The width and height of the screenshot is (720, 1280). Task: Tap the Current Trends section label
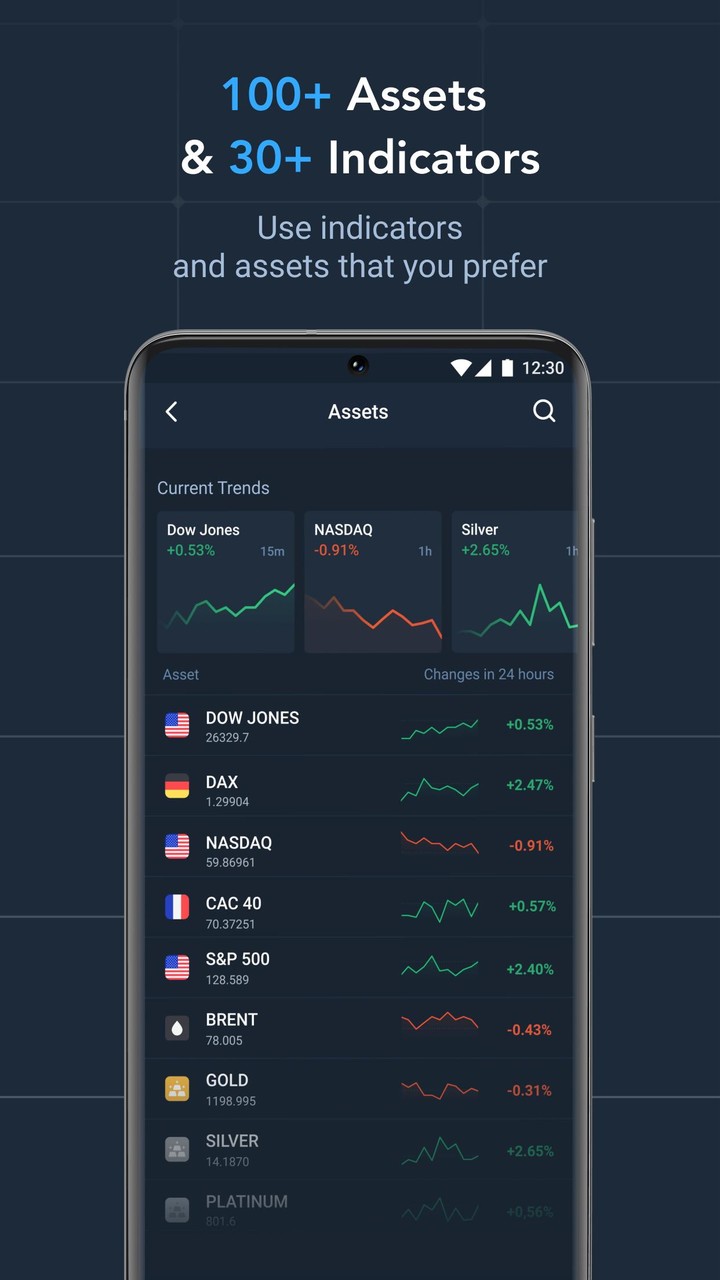coord(213,488)
